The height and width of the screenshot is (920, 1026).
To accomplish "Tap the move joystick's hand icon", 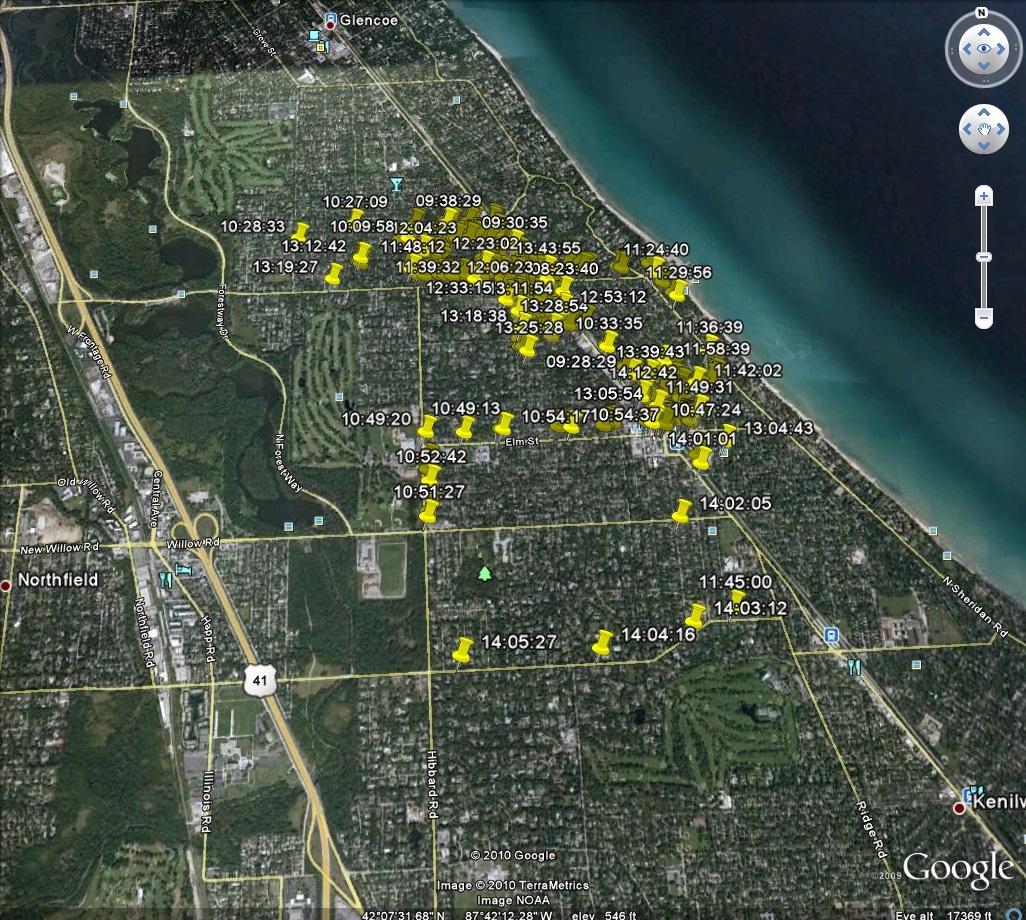I will pos(984,128).
